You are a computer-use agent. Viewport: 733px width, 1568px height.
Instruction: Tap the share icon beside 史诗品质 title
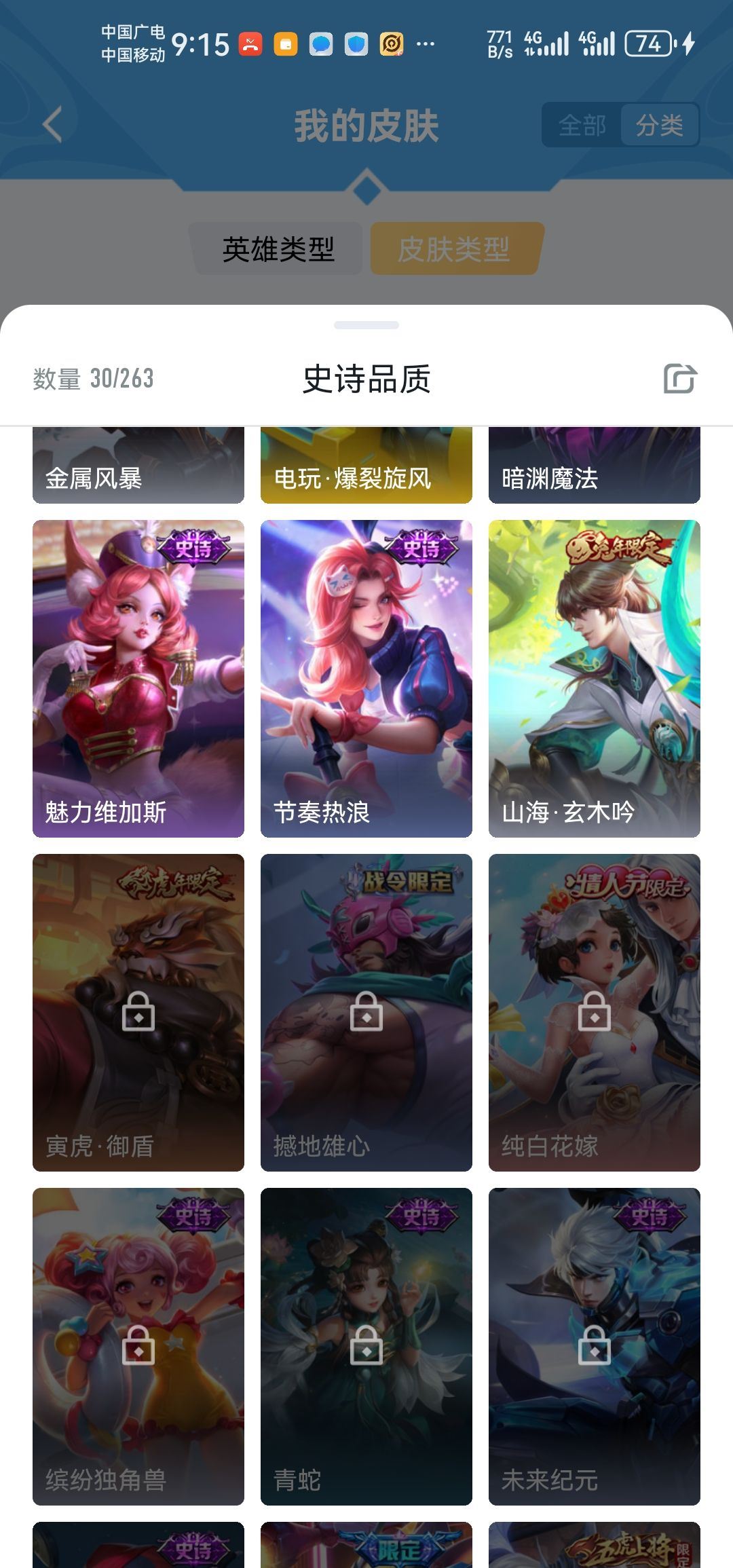(681, 378)
